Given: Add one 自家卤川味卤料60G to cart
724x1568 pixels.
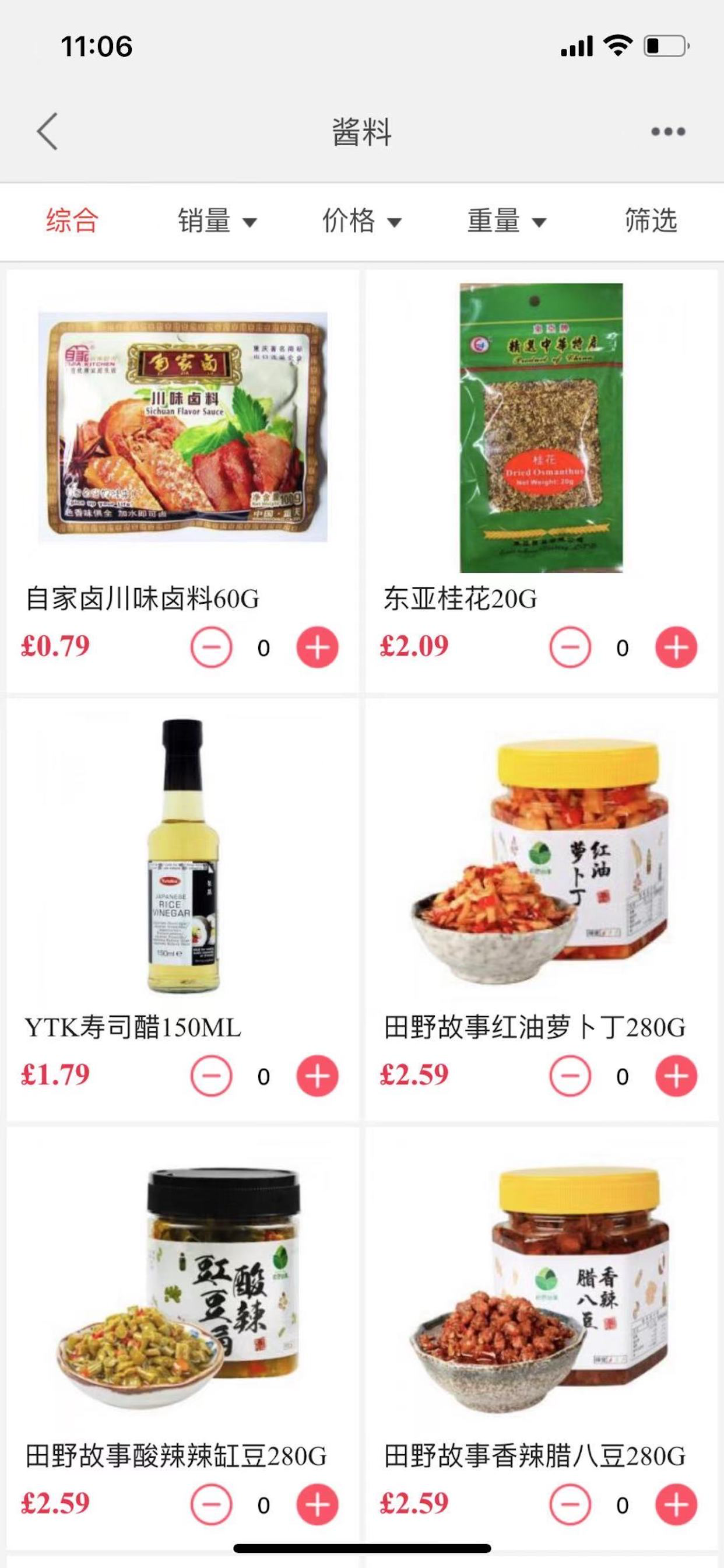Looking at the screenshot, I should (317, 647).
